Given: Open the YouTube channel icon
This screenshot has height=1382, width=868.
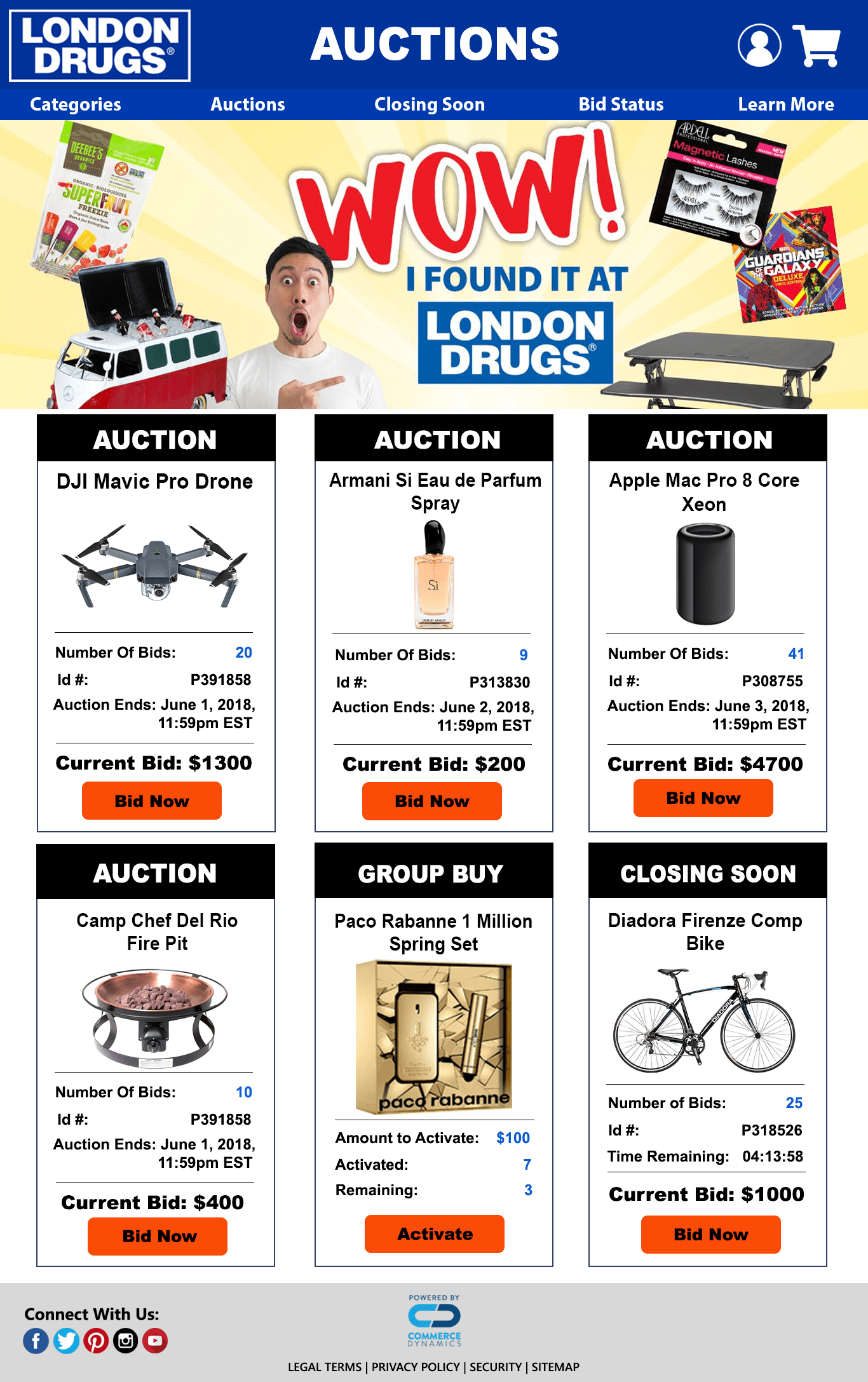Looking at the screenshot, I should point(155,1341).
